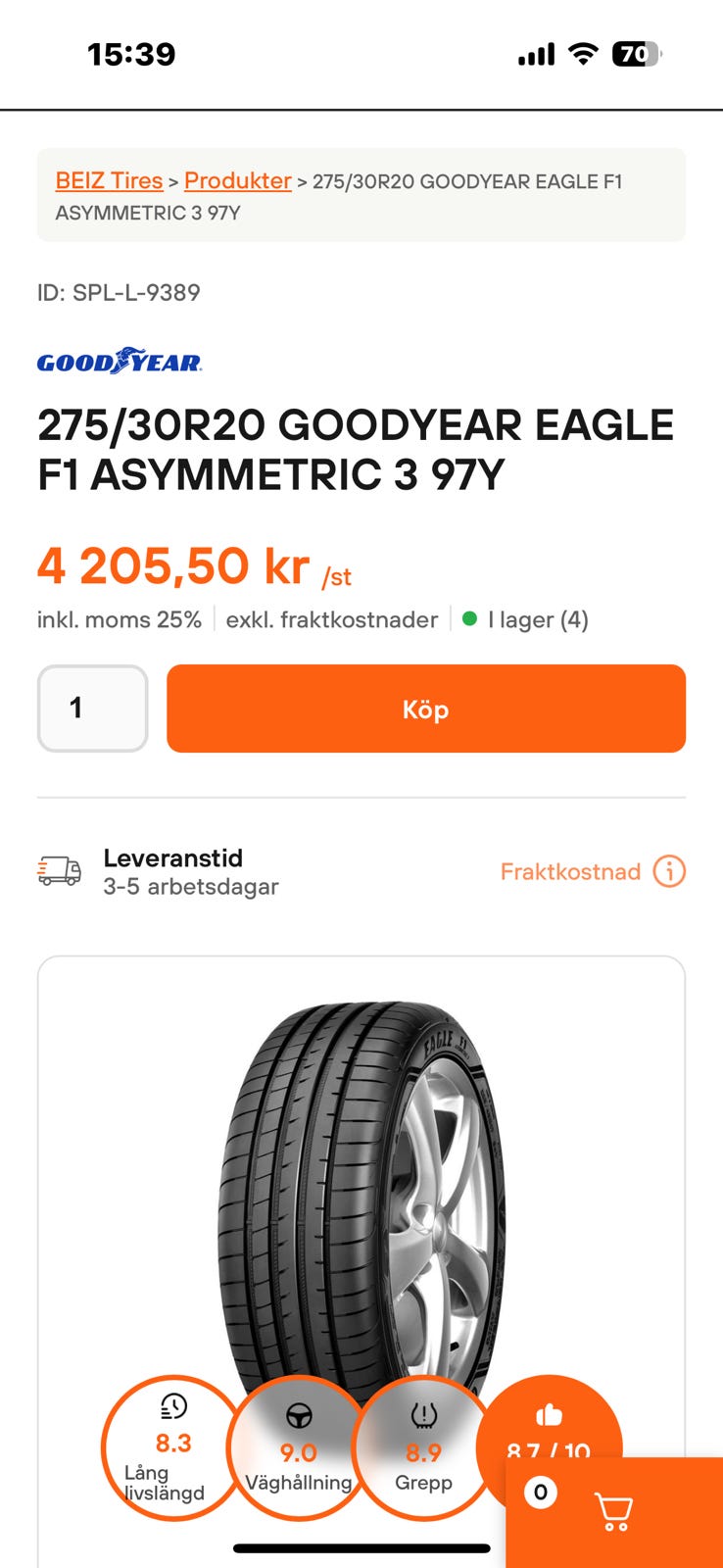Go to the Produkter breadcrumb link
The image size is (723, 1568).
(x=238, y=181)
